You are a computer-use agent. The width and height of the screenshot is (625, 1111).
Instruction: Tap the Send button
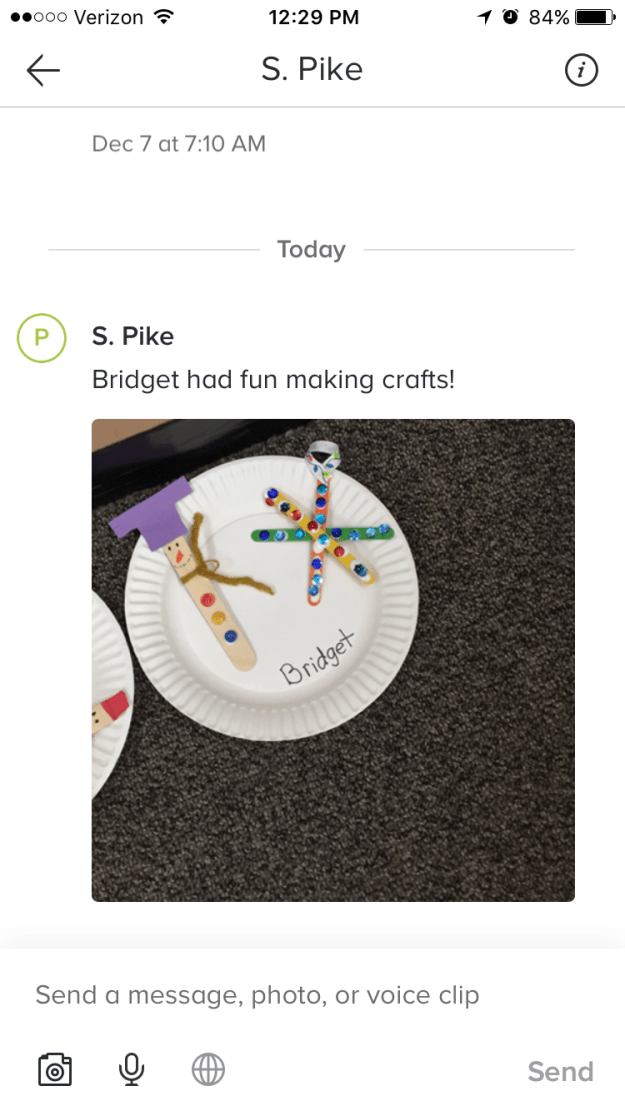pos(560,1071)
